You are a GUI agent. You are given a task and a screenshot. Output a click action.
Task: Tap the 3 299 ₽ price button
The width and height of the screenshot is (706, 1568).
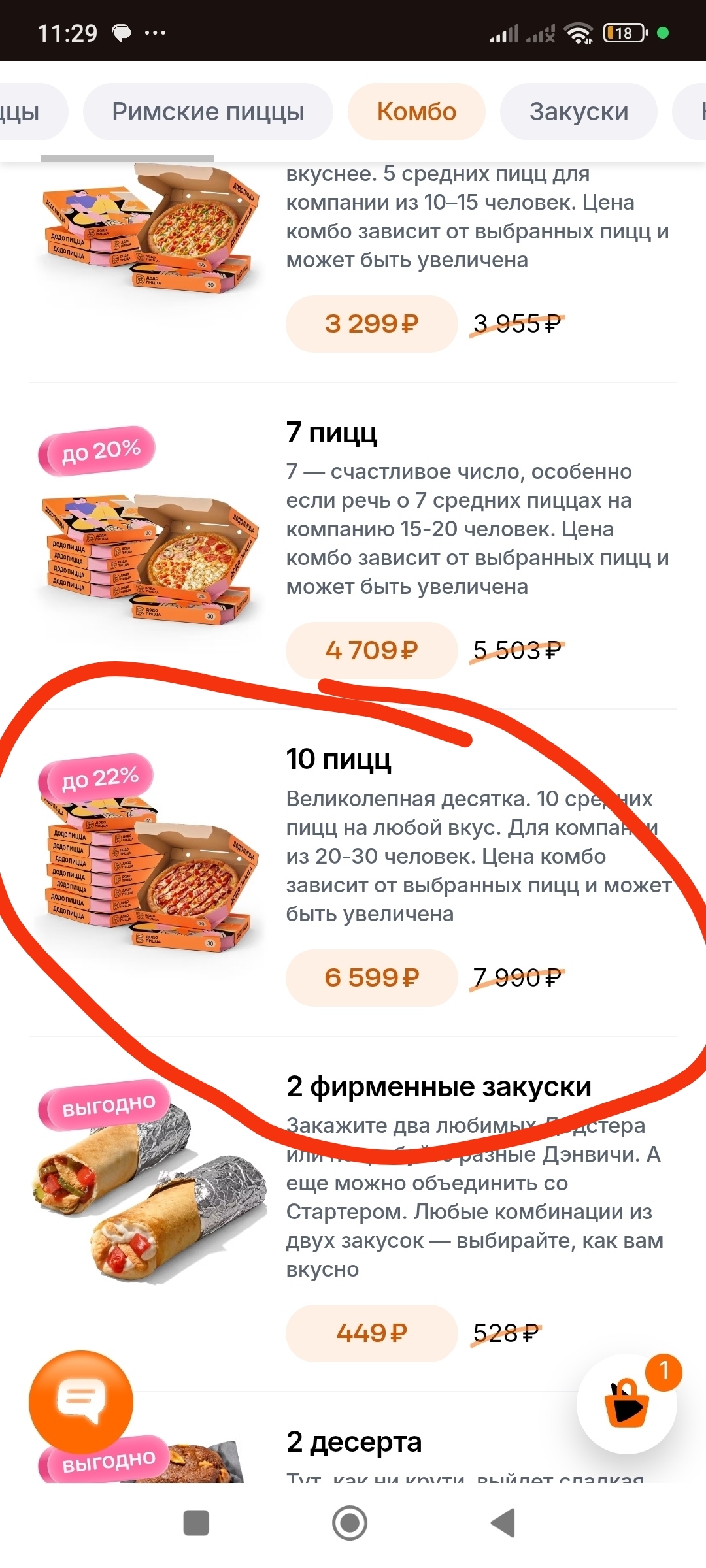pyautogui.click(x=371, y=324)
